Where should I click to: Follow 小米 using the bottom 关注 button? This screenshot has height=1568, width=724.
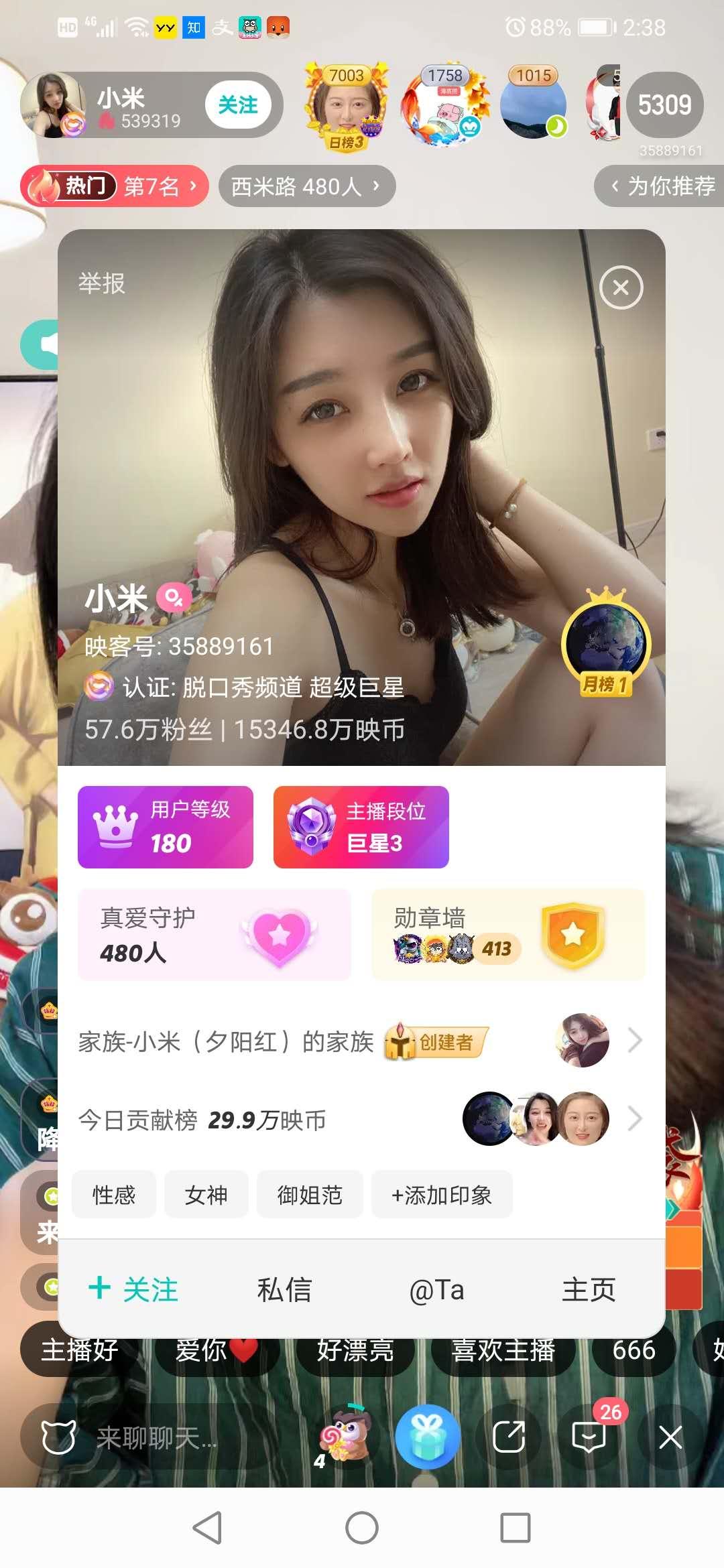134,1289
